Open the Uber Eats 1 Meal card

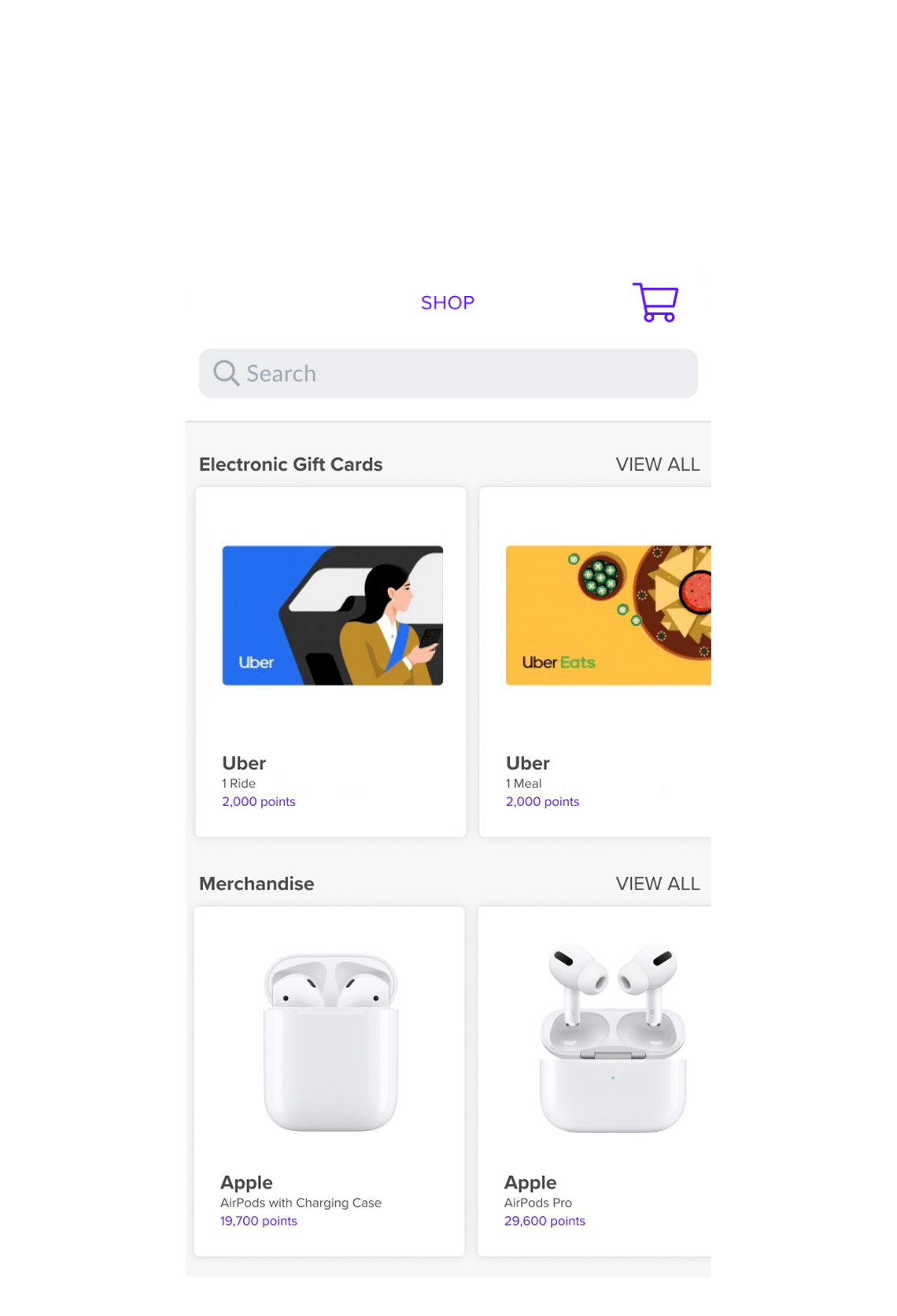coord(595,662)
